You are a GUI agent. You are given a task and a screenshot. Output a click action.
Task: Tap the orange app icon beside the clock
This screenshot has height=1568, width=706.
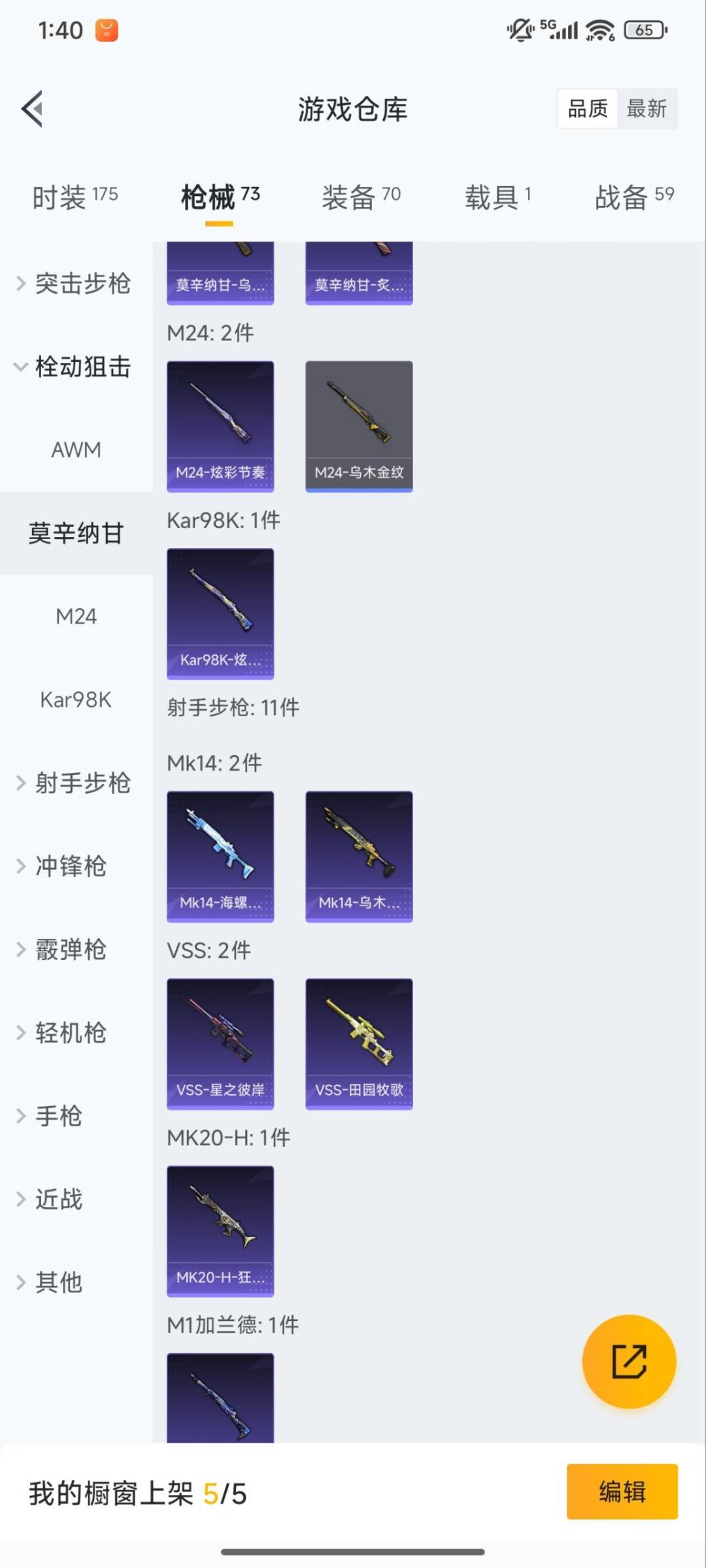[x=107, y=29]
